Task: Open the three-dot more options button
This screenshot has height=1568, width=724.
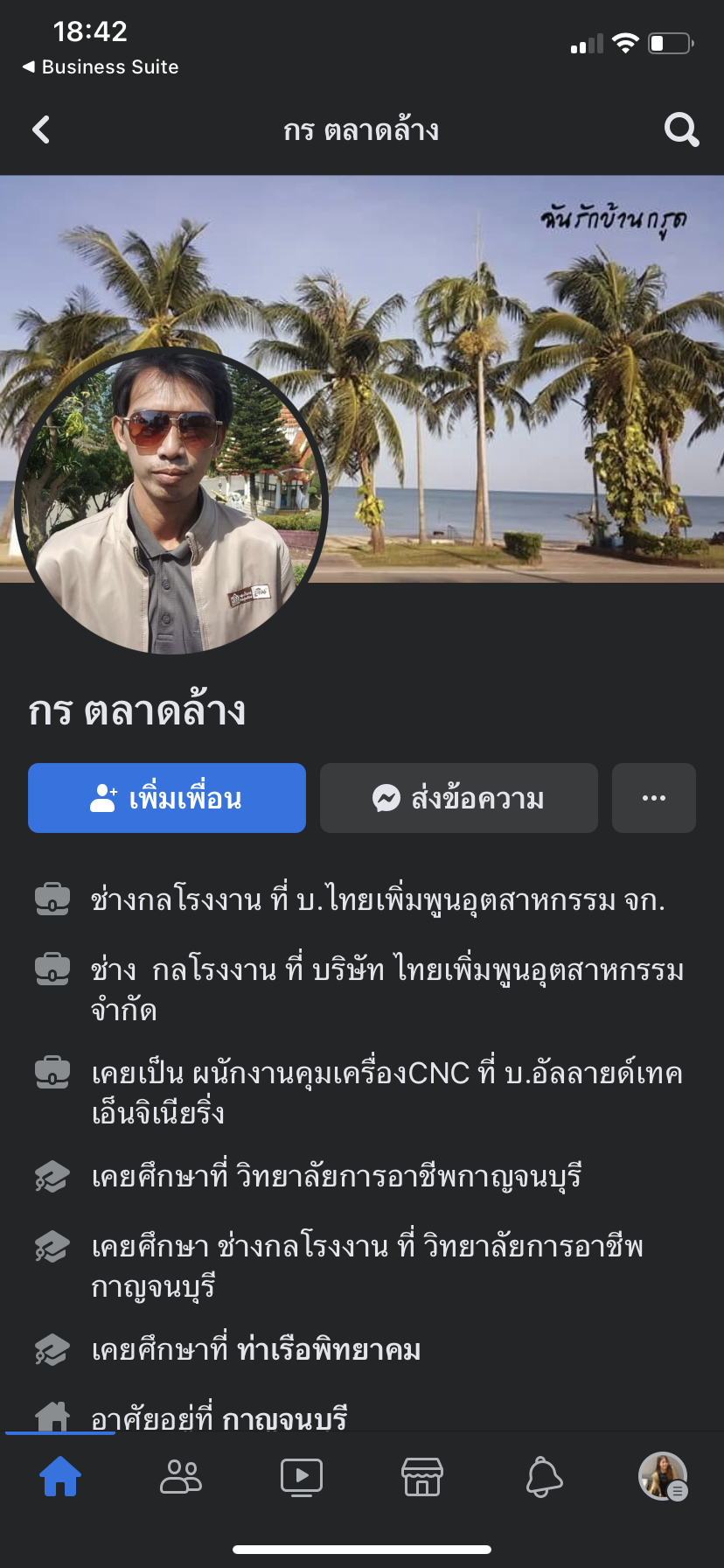Action: pos(653,798)
